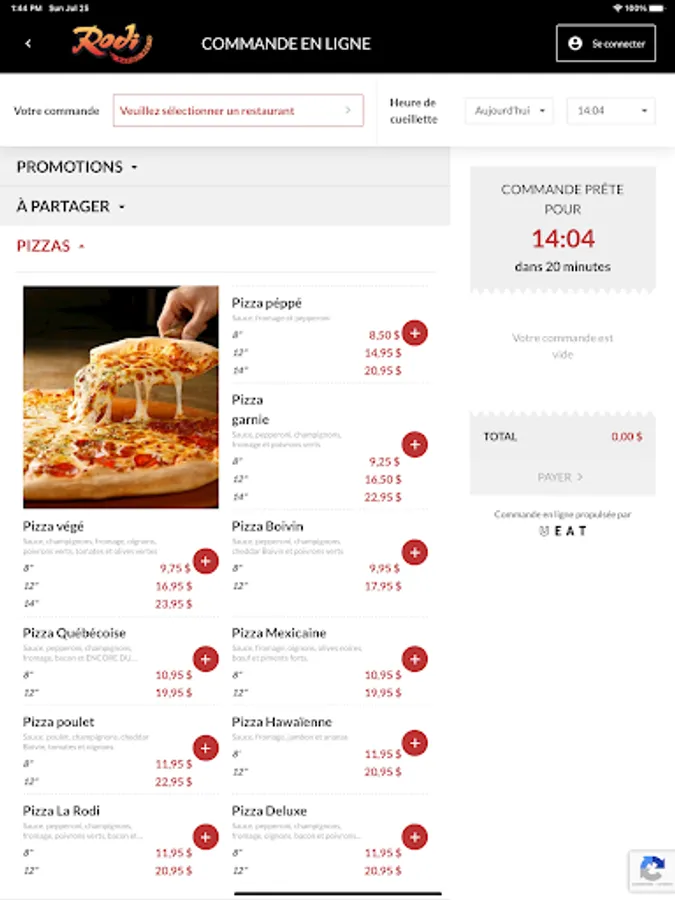675x900 pixels.
Task: Add Pizza Boivin to the order
Action: (x=414, y=552)
